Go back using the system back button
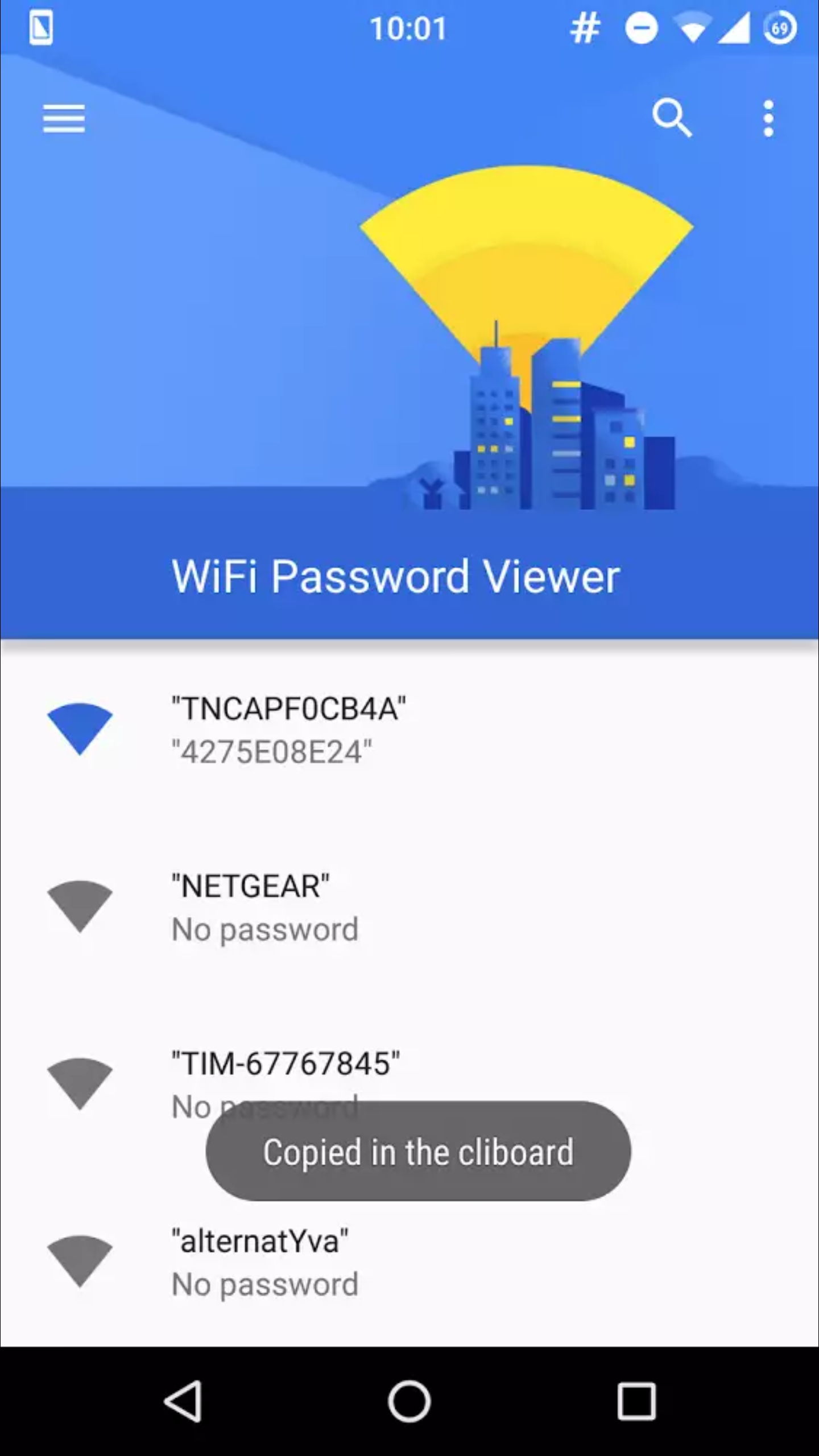 [x=183, y=1401]
